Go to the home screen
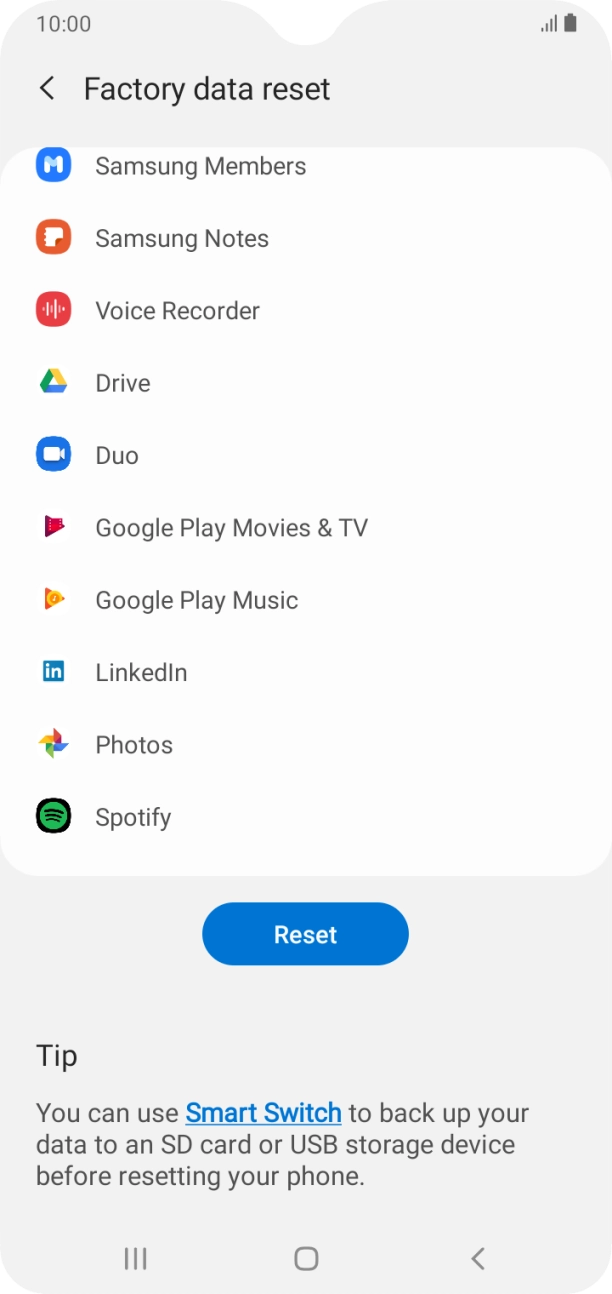Viewport: 612px width, 1294px height. tap(306, 1258)
